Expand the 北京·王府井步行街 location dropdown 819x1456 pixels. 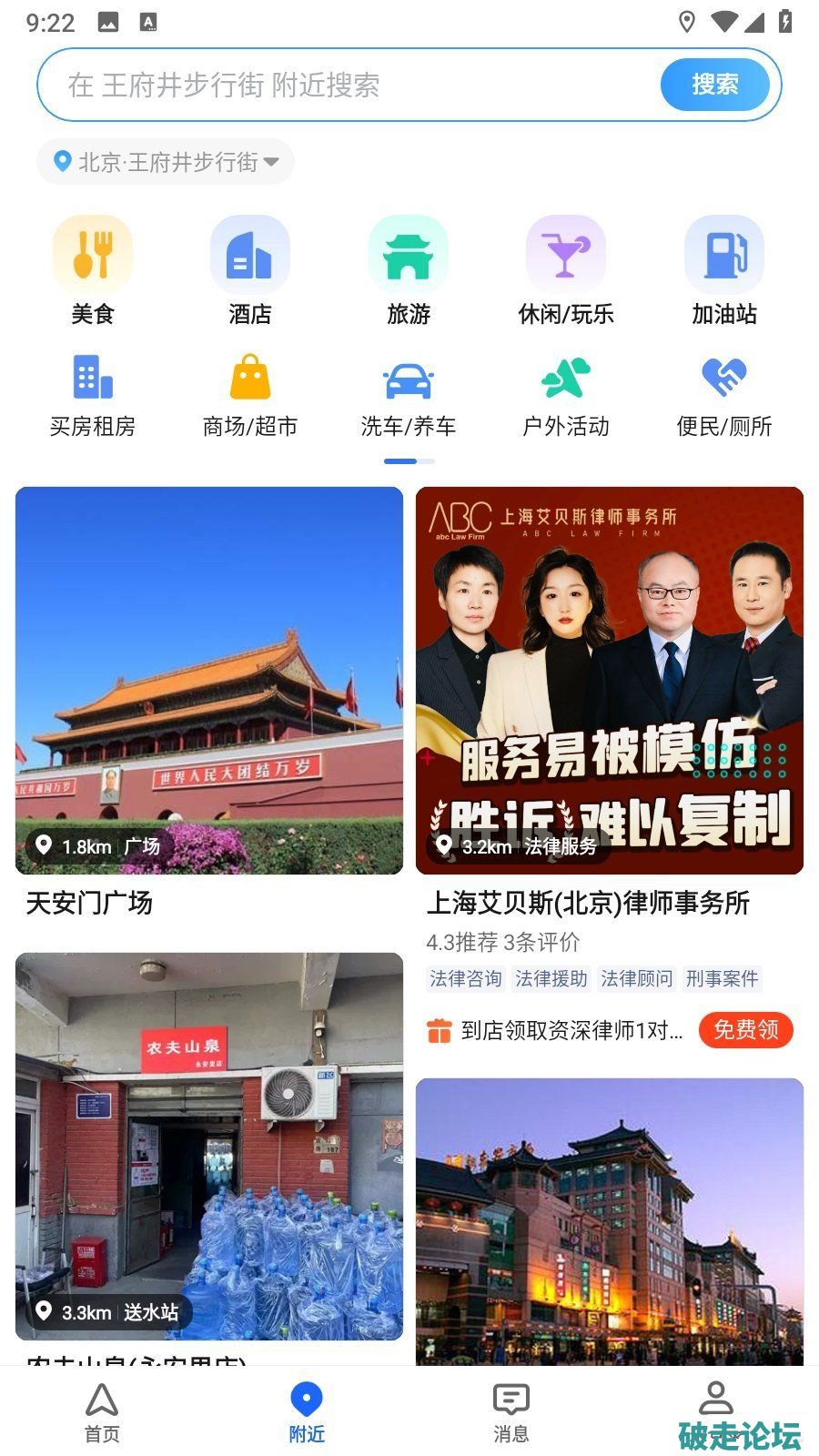click(x=166, y=163)
